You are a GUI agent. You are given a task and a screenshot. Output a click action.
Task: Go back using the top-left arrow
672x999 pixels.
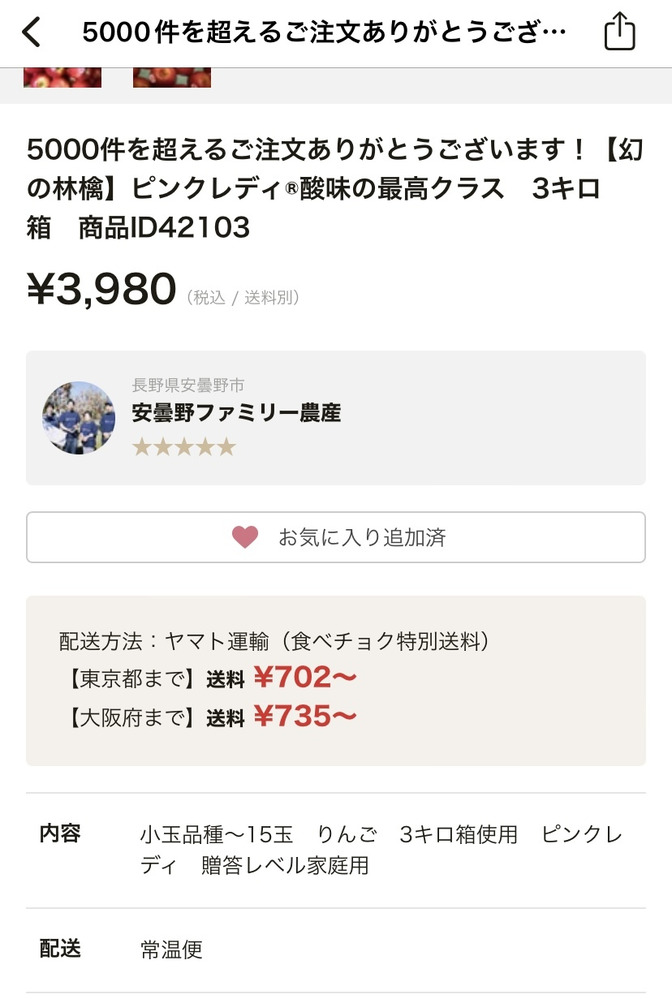click(x=32, y=32)
